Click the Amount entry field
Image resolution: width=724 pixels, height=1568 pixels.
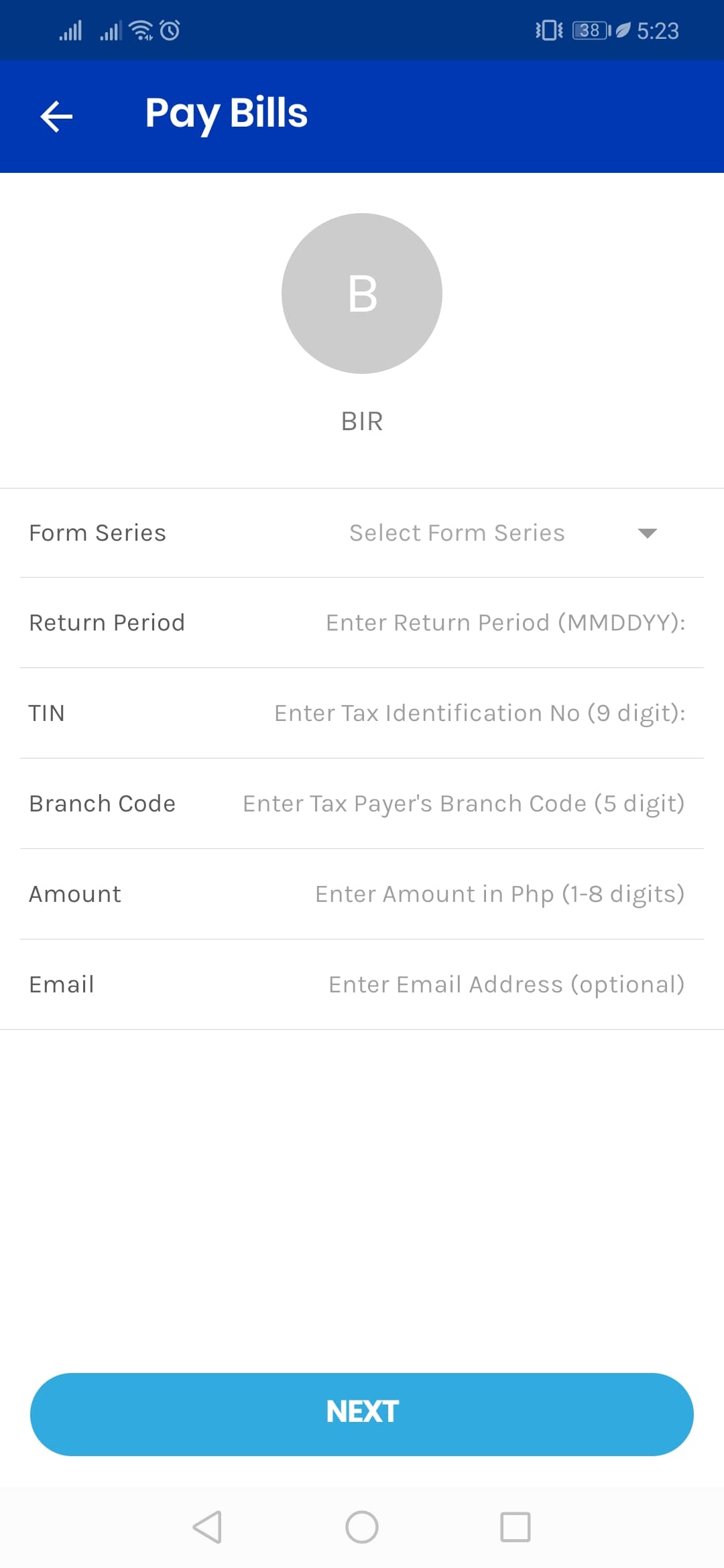[498, 894]
